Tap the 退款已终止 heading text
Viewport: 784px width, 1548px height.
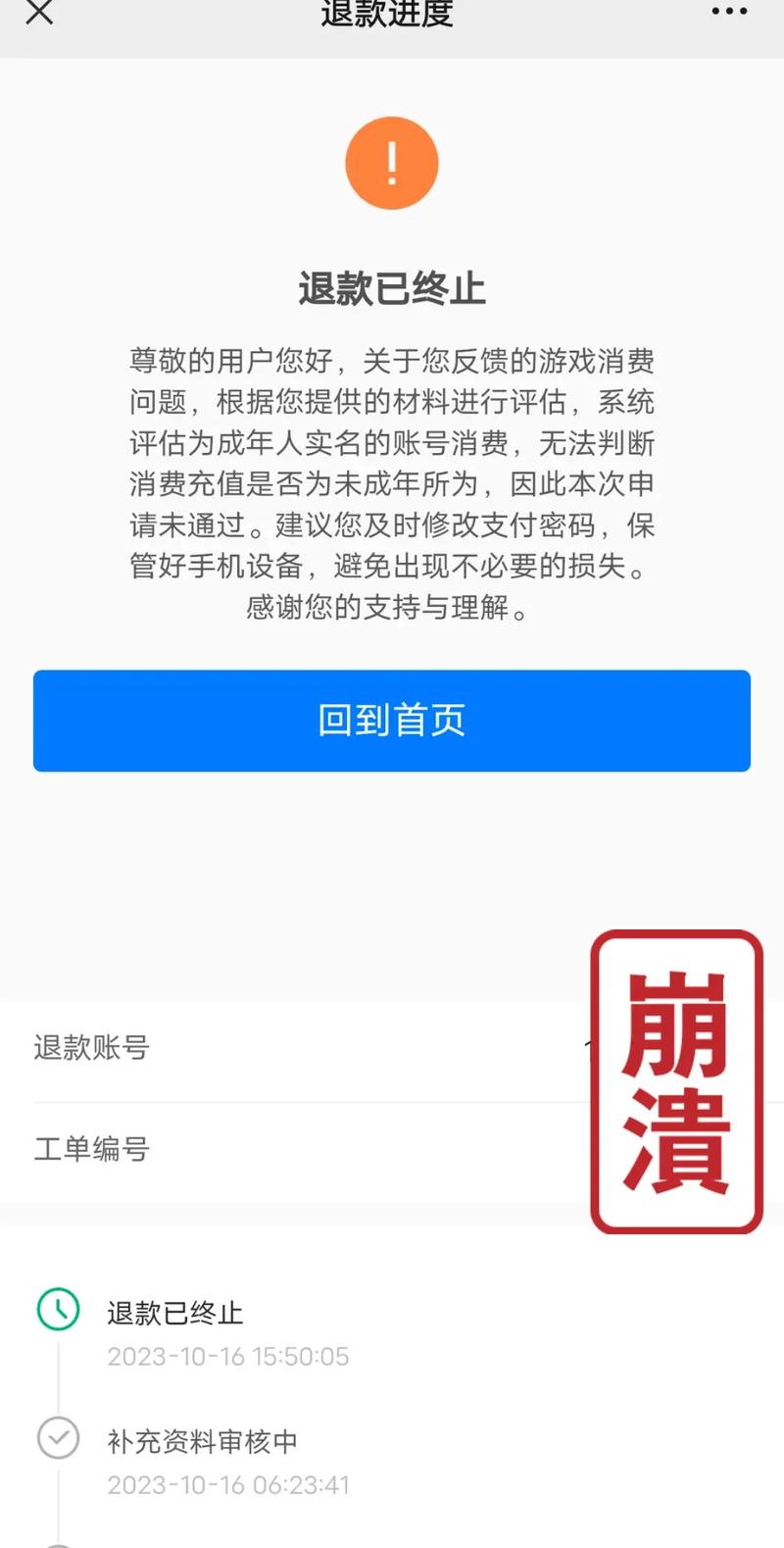click(x=392, y=285)
